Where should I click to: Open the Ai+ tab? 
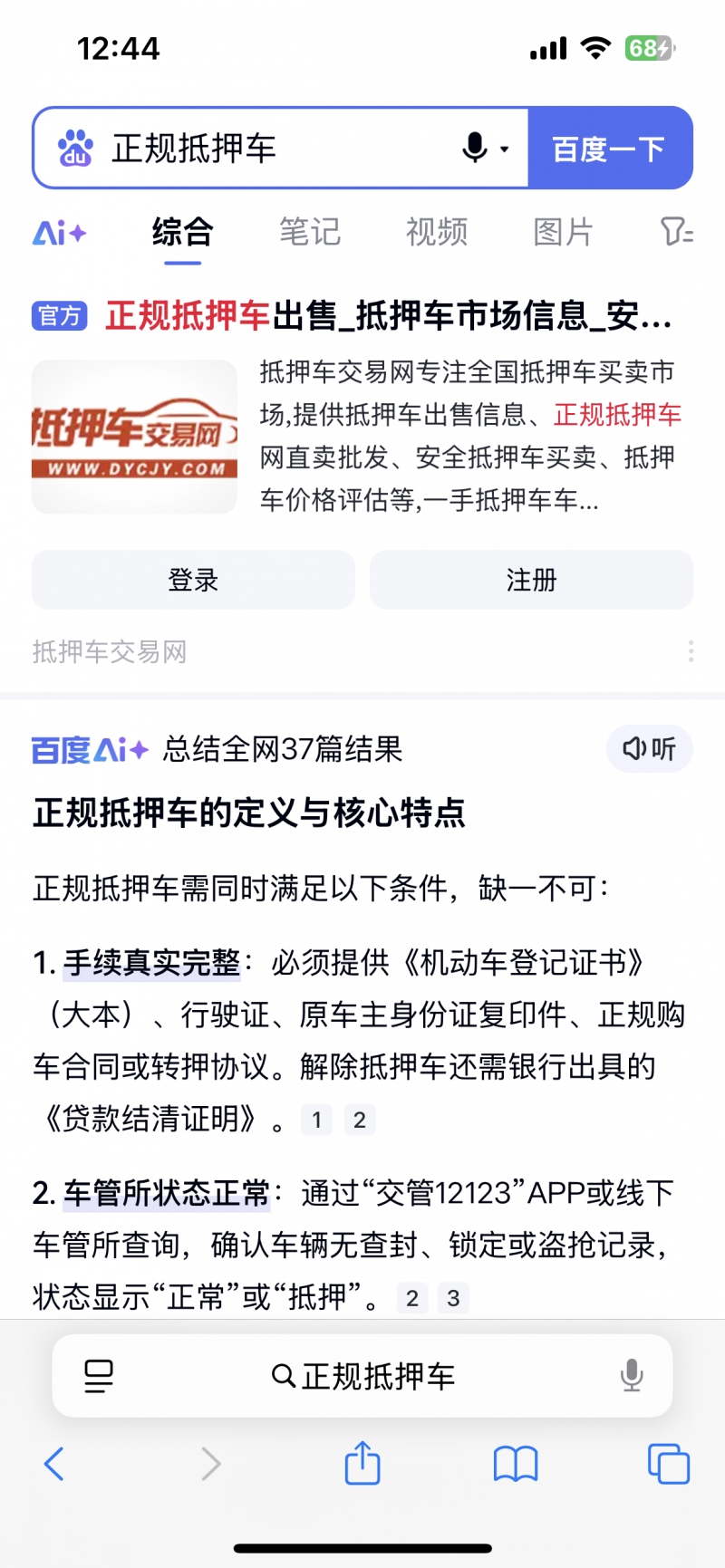pos(59,233)
